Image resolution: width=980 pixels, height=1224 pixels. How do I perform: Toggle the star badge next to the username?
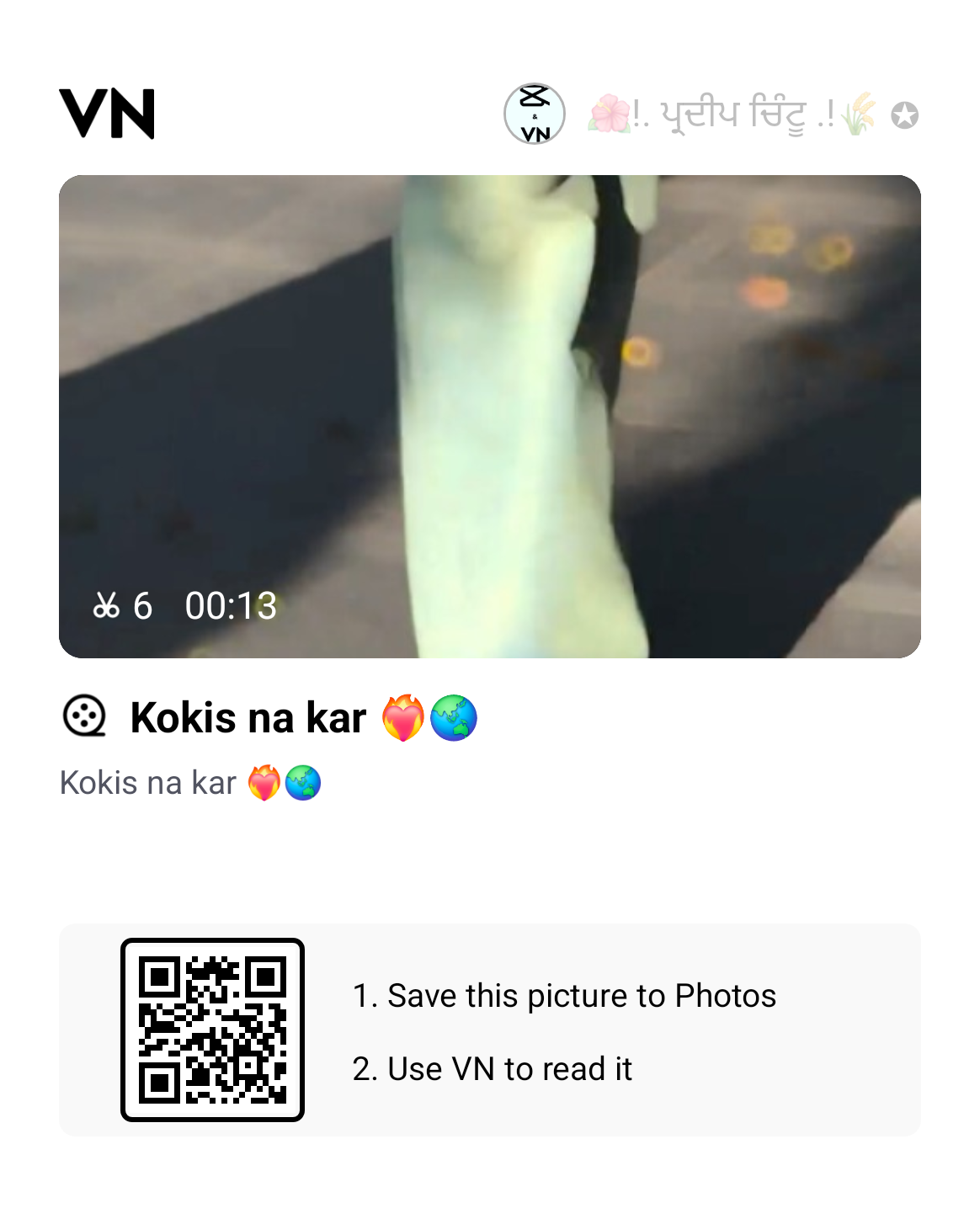(x=904, y=114)
